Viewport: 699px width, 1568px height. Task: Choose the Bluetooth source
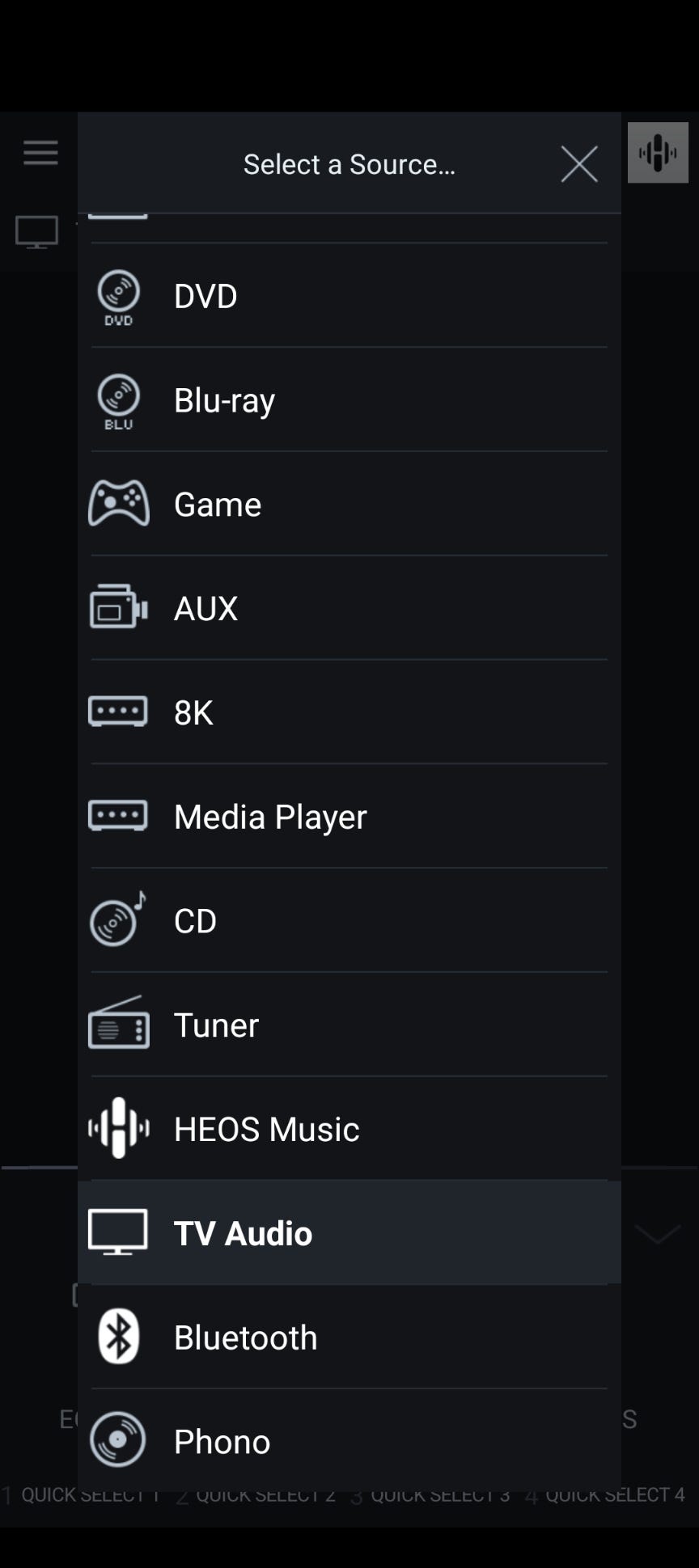349,1337
